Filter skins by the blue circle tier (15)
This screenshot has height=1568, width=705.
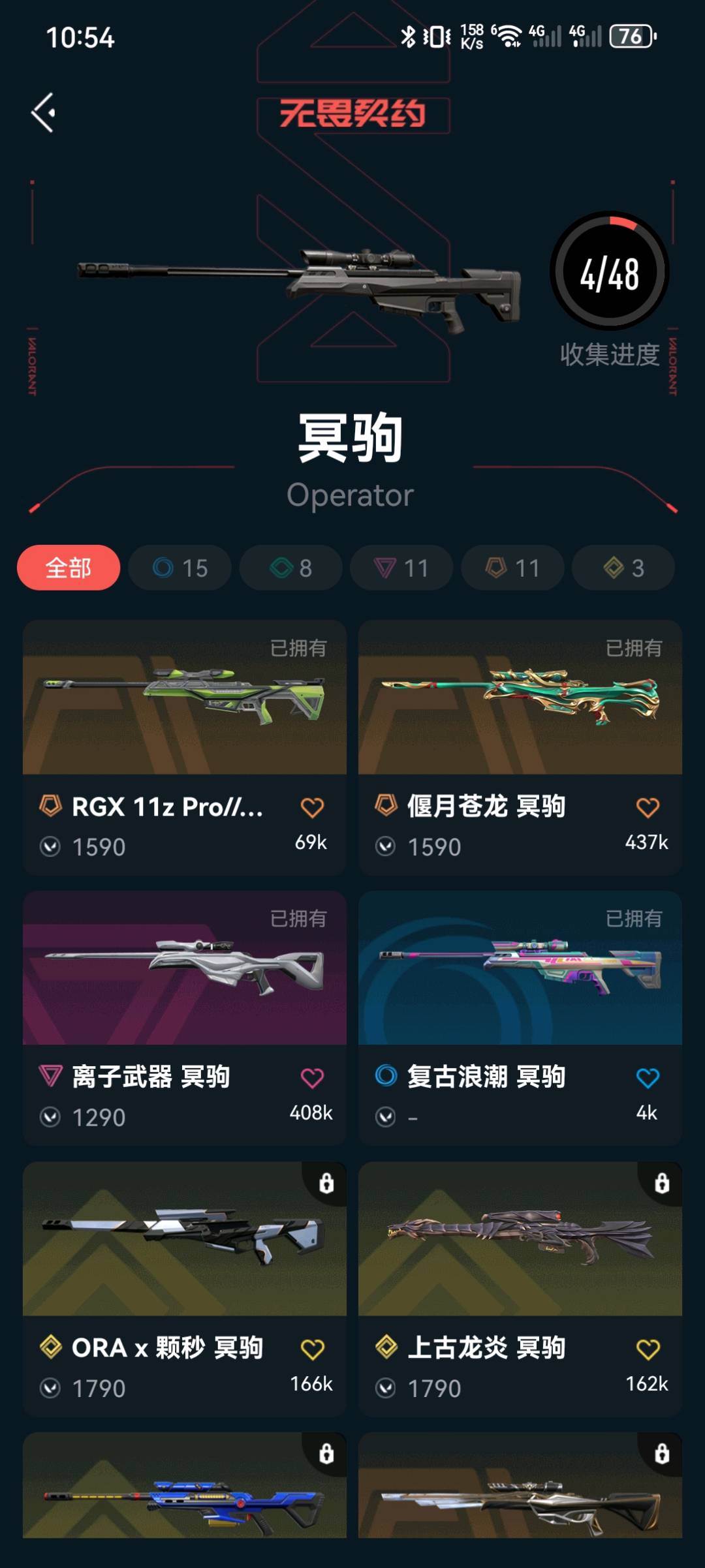tap(180, 568)
